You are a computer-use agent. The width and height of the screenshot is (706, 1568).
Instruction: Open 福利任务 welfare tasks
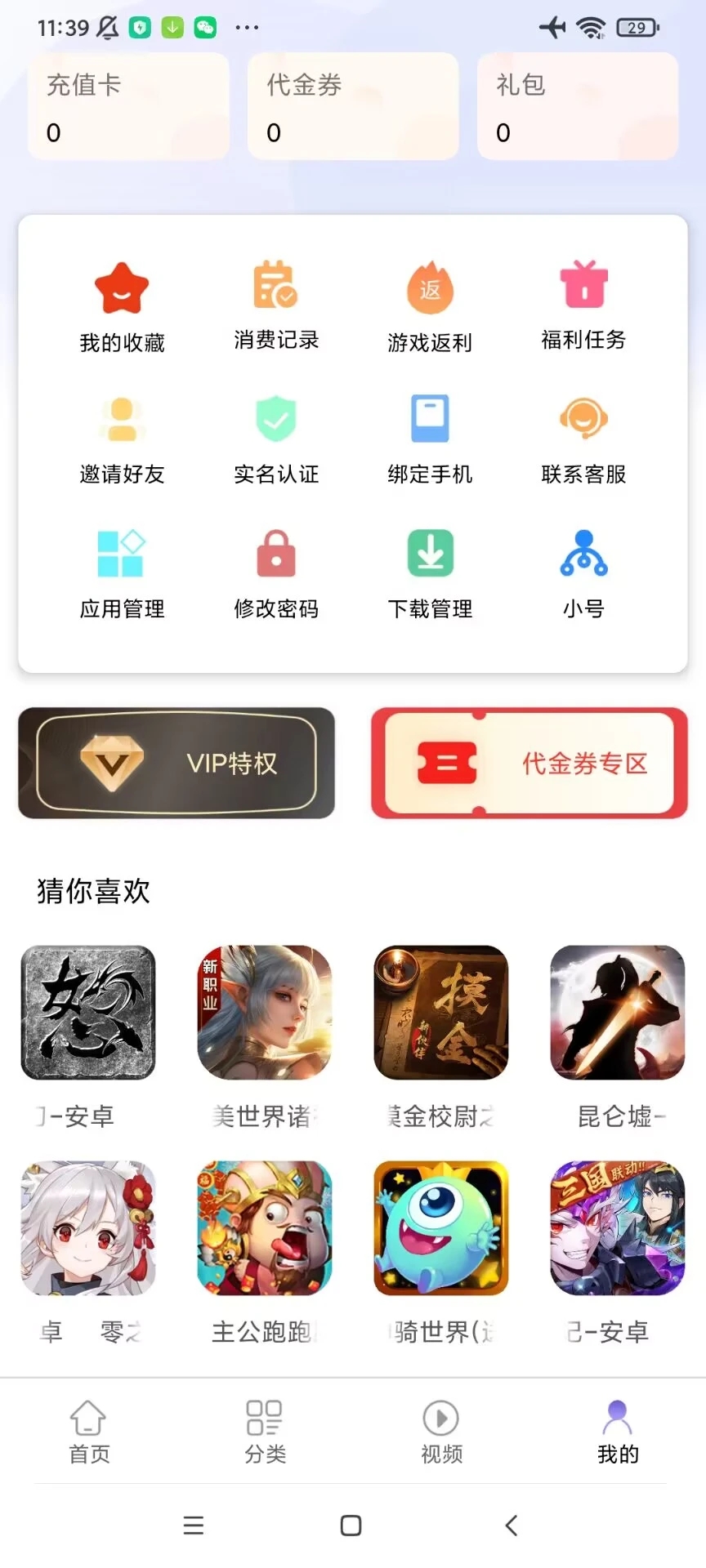pyautogui.click(x=583, y=306)
